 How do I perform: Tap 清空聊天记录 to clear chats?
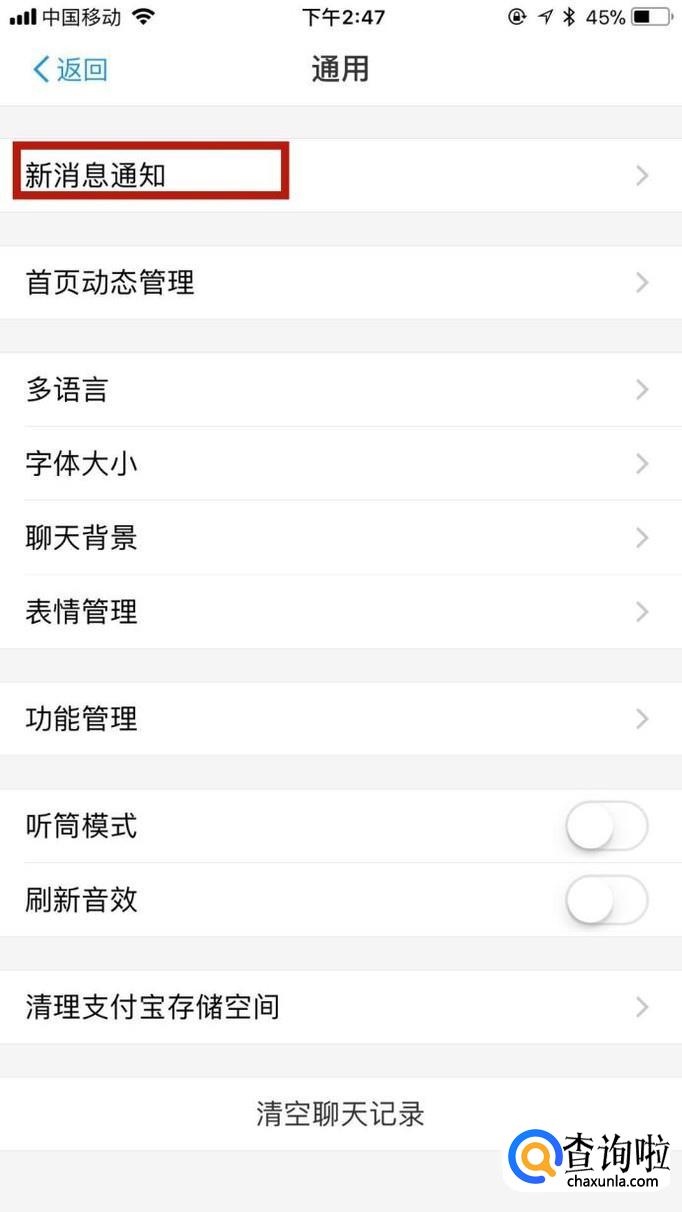pos(340,1114)
